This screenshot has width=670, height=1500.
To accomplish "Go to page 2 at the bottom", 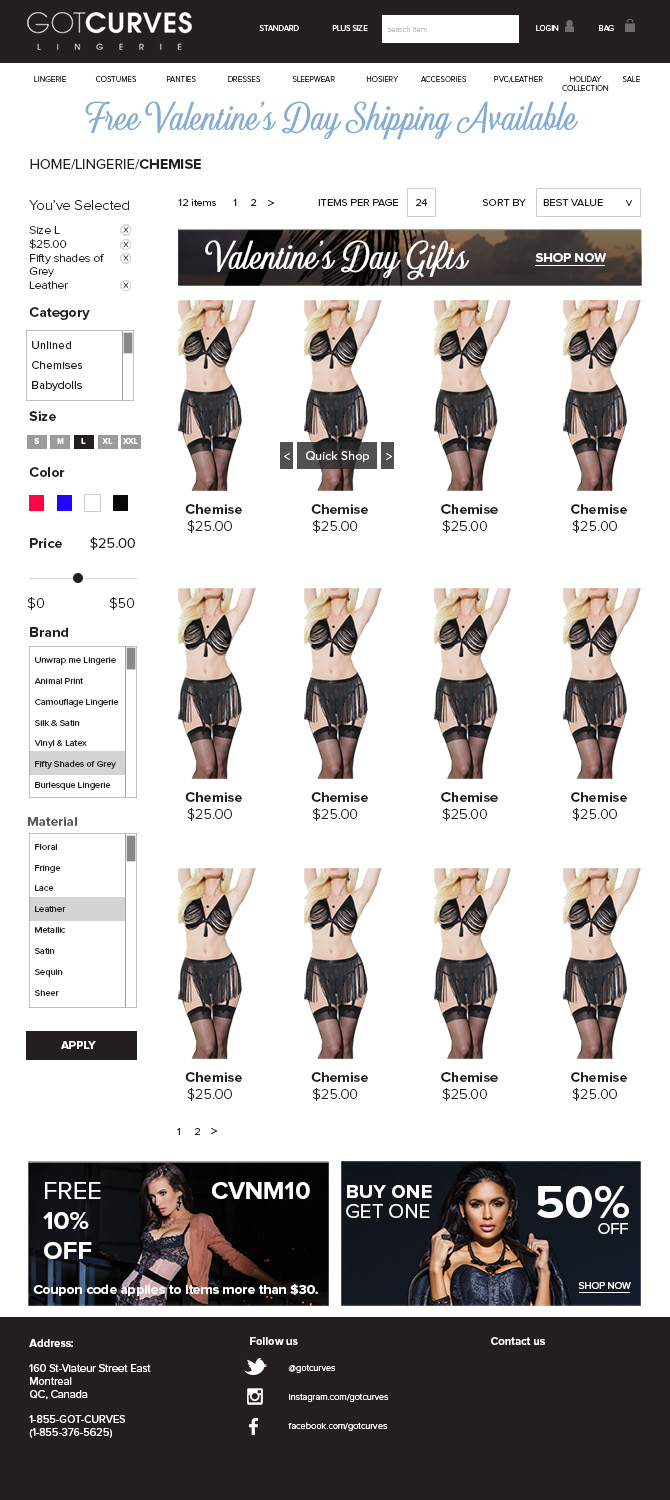I will point(197,1132).
